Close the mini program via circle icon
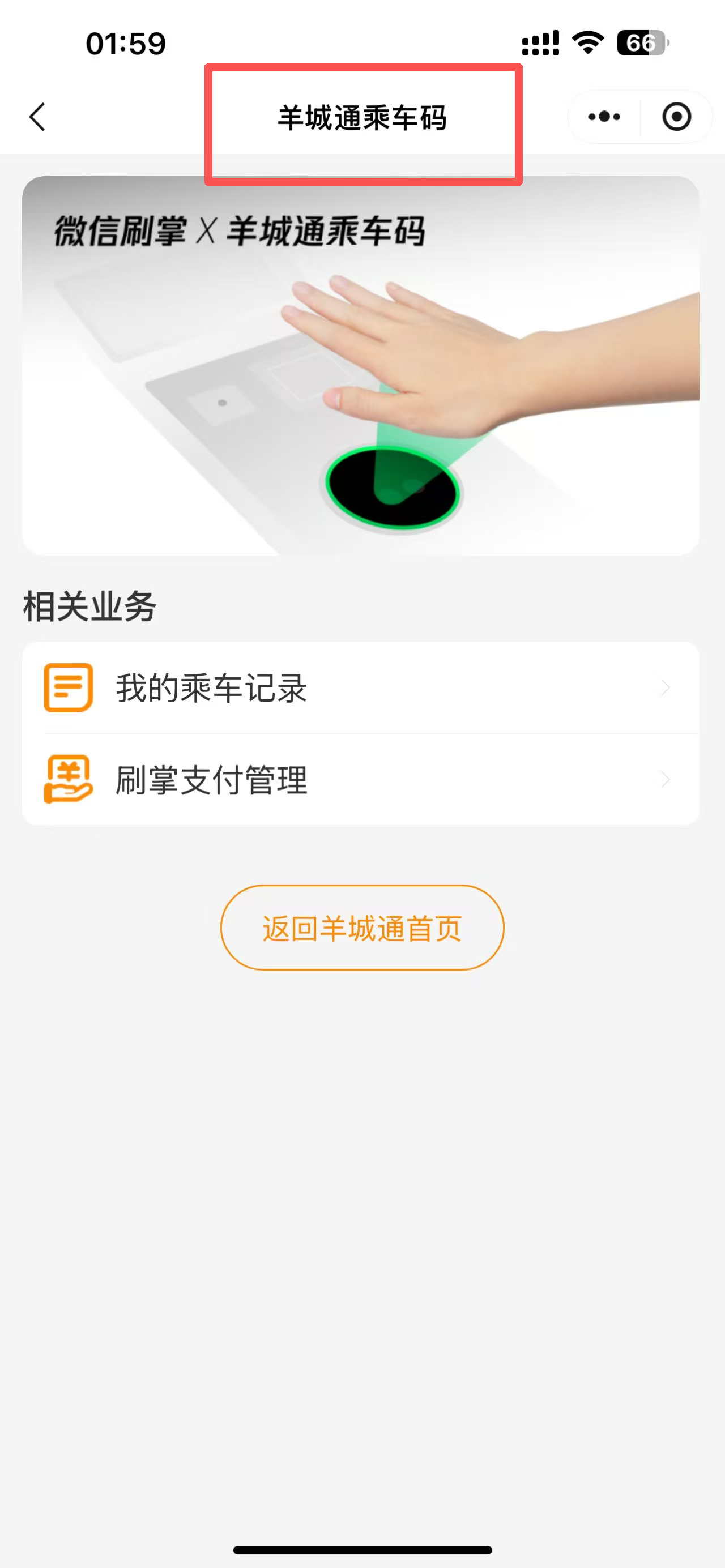 tap(676, 117)
